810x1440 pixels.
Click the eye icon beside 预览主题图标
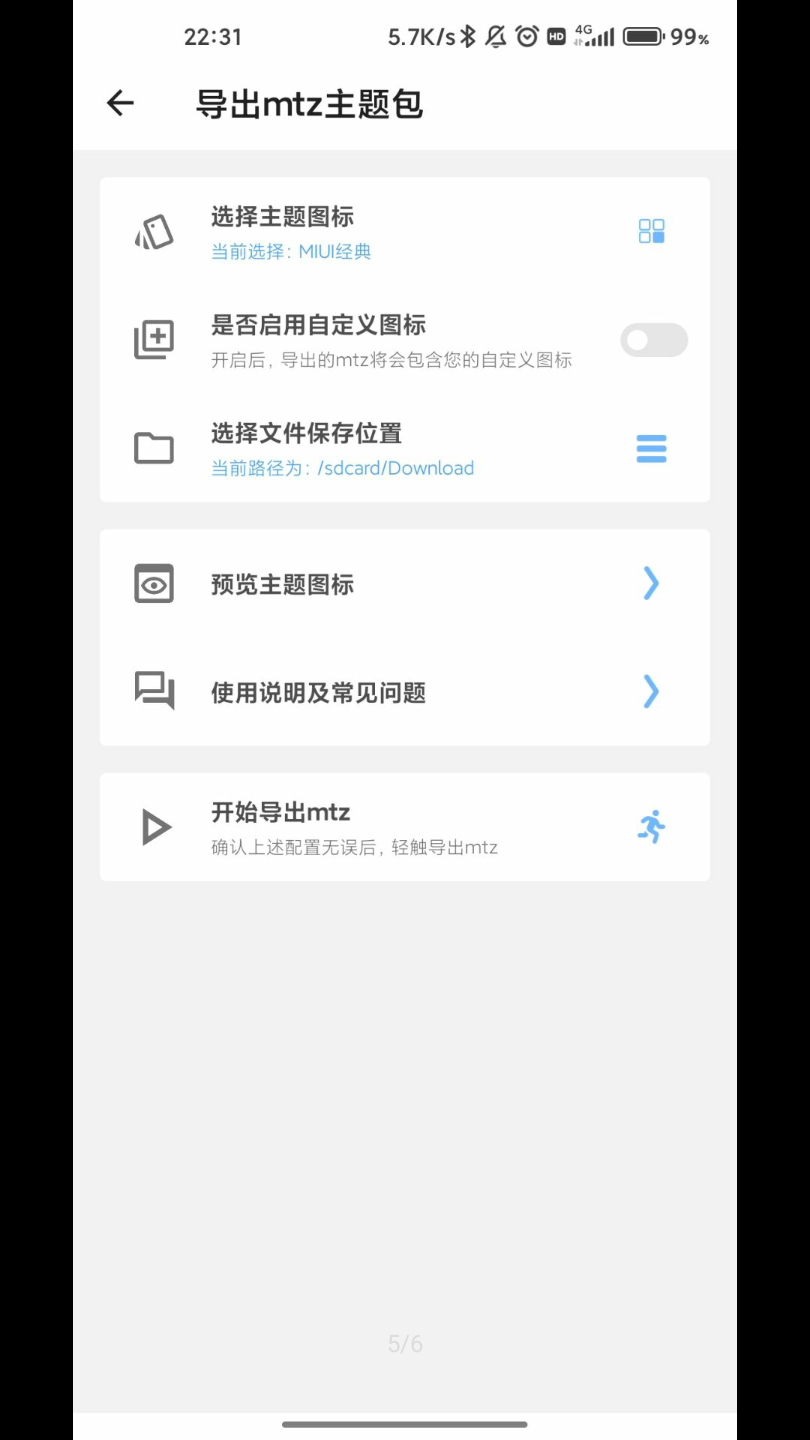point(152,584)
